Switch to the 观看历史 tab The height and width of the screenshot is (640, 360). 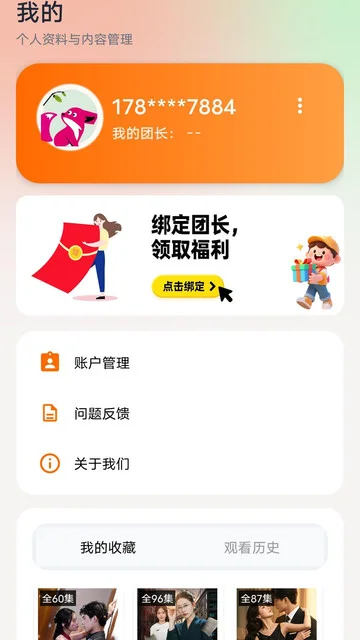(x=251, y=547)
